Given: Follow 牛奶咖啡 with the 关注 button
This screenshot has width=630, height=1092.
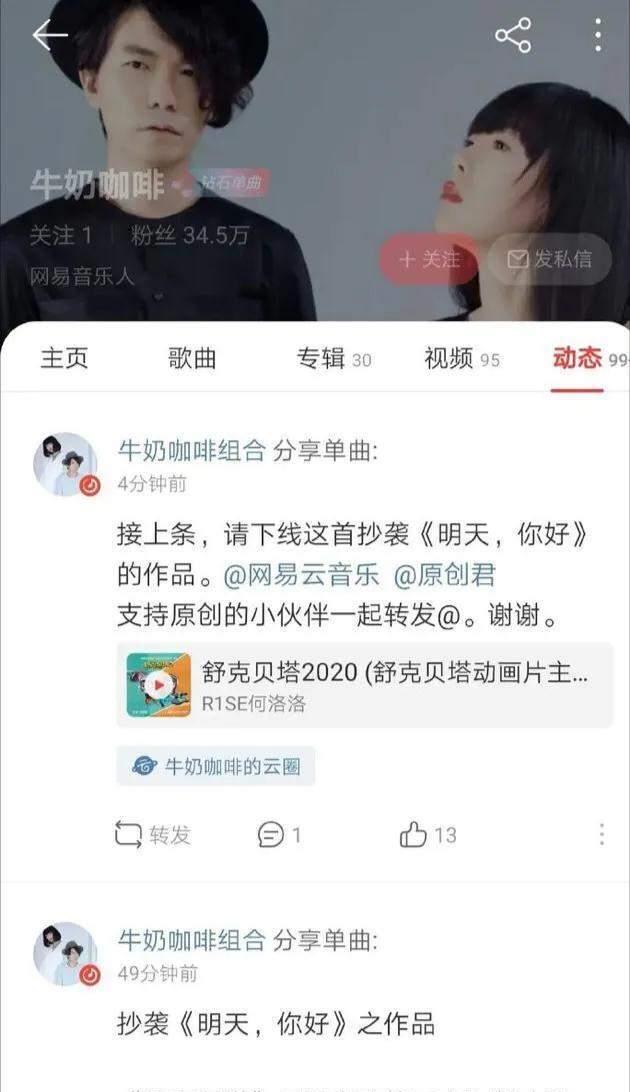Looking at the screenshot, I should click(x=429, y=259).
